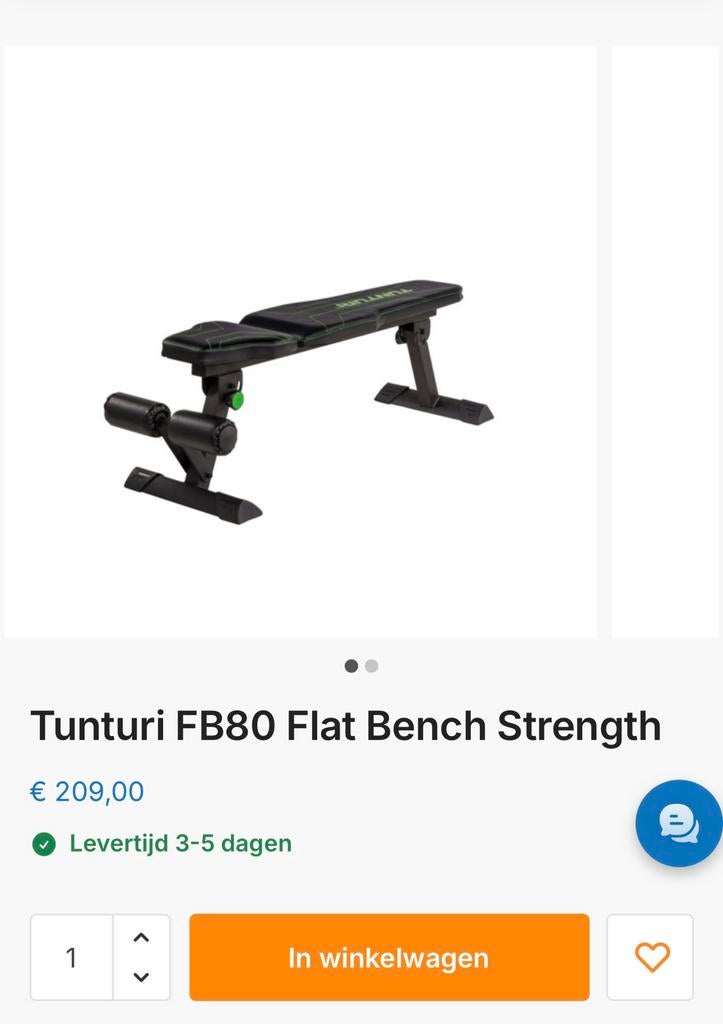723x1024 pixels.
Task: Click the Tunturi FB80 product title
Action: [x=347, y=725]
